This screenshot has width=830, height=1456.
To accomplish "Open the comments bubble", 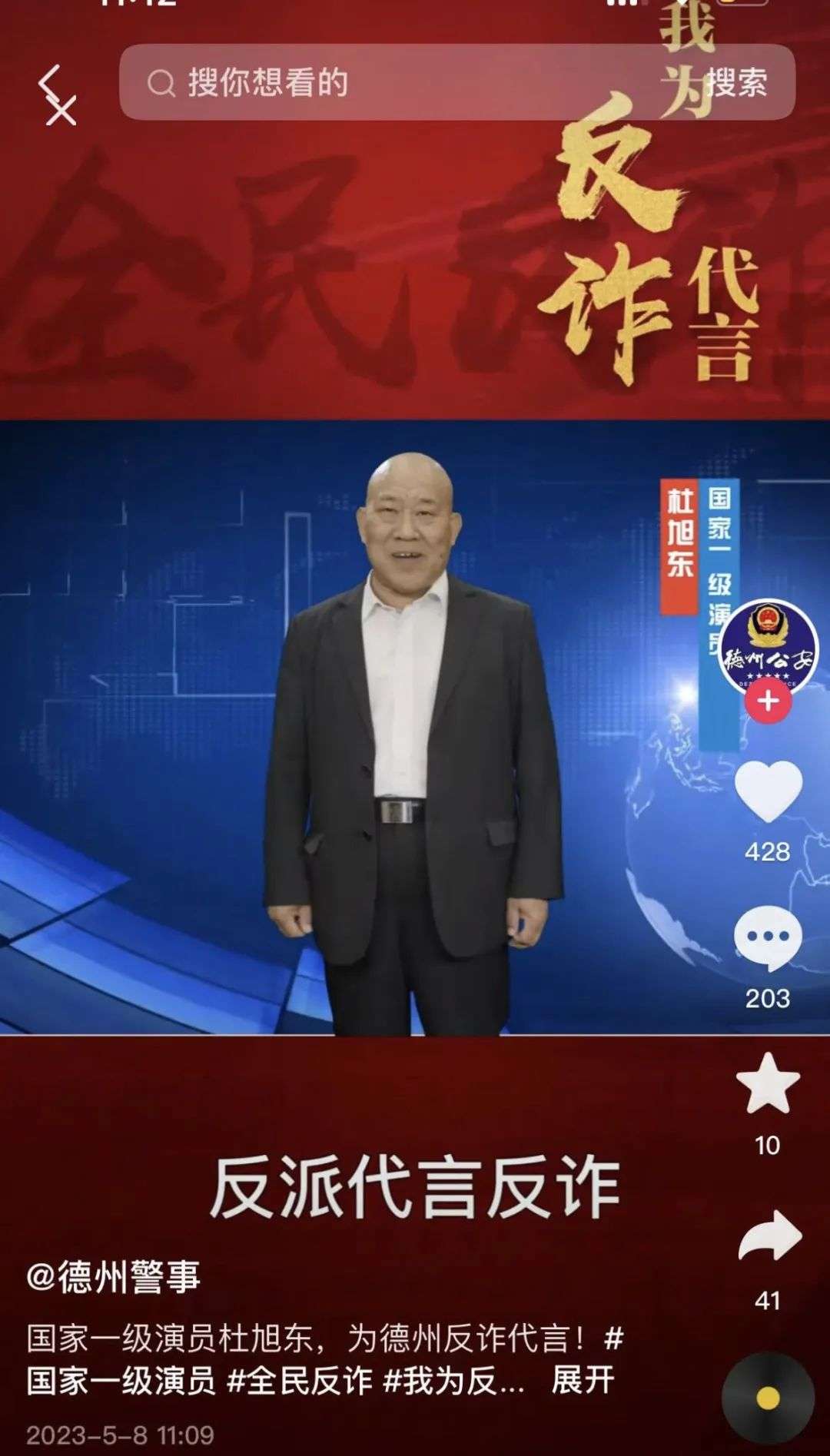I will coord(768,939).
